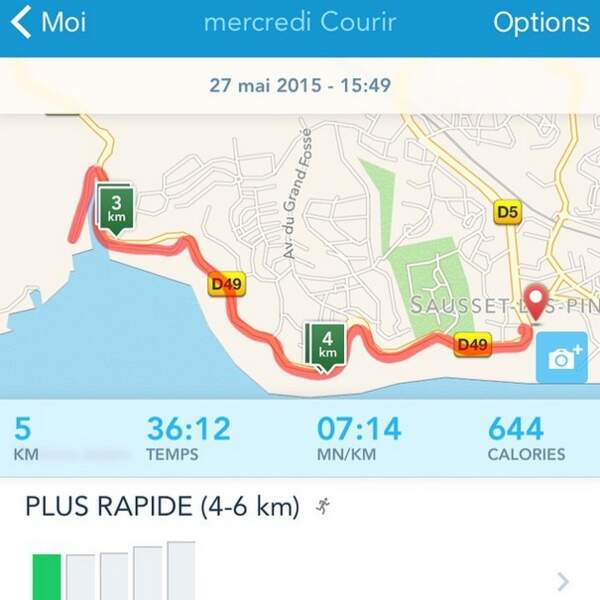The image size is (600, 600).
Task: Tap the 3 km marker on the map
Action: click(116, 209)
